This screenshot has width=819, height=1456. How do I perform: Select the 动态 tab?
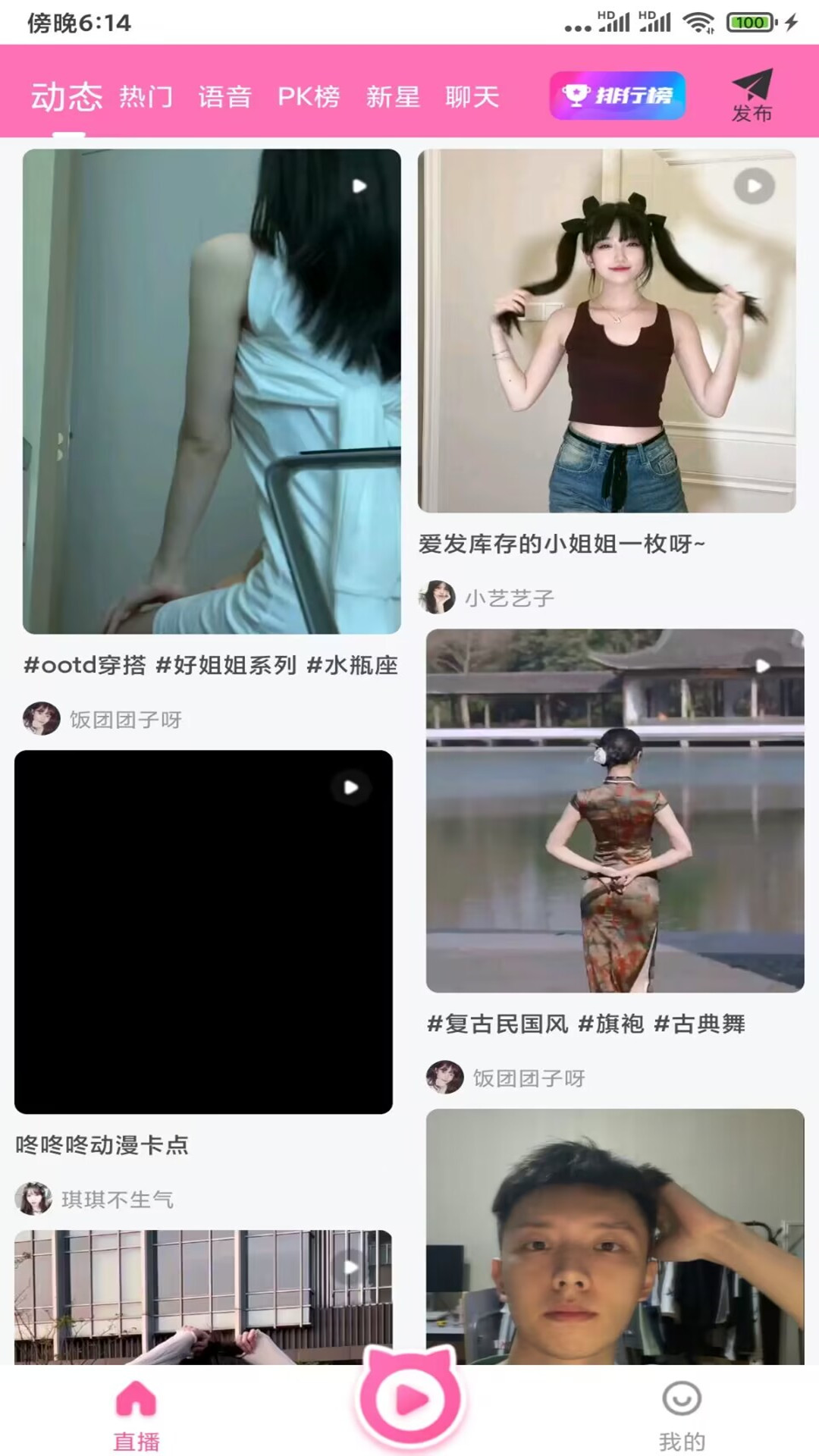coord(67,97)
